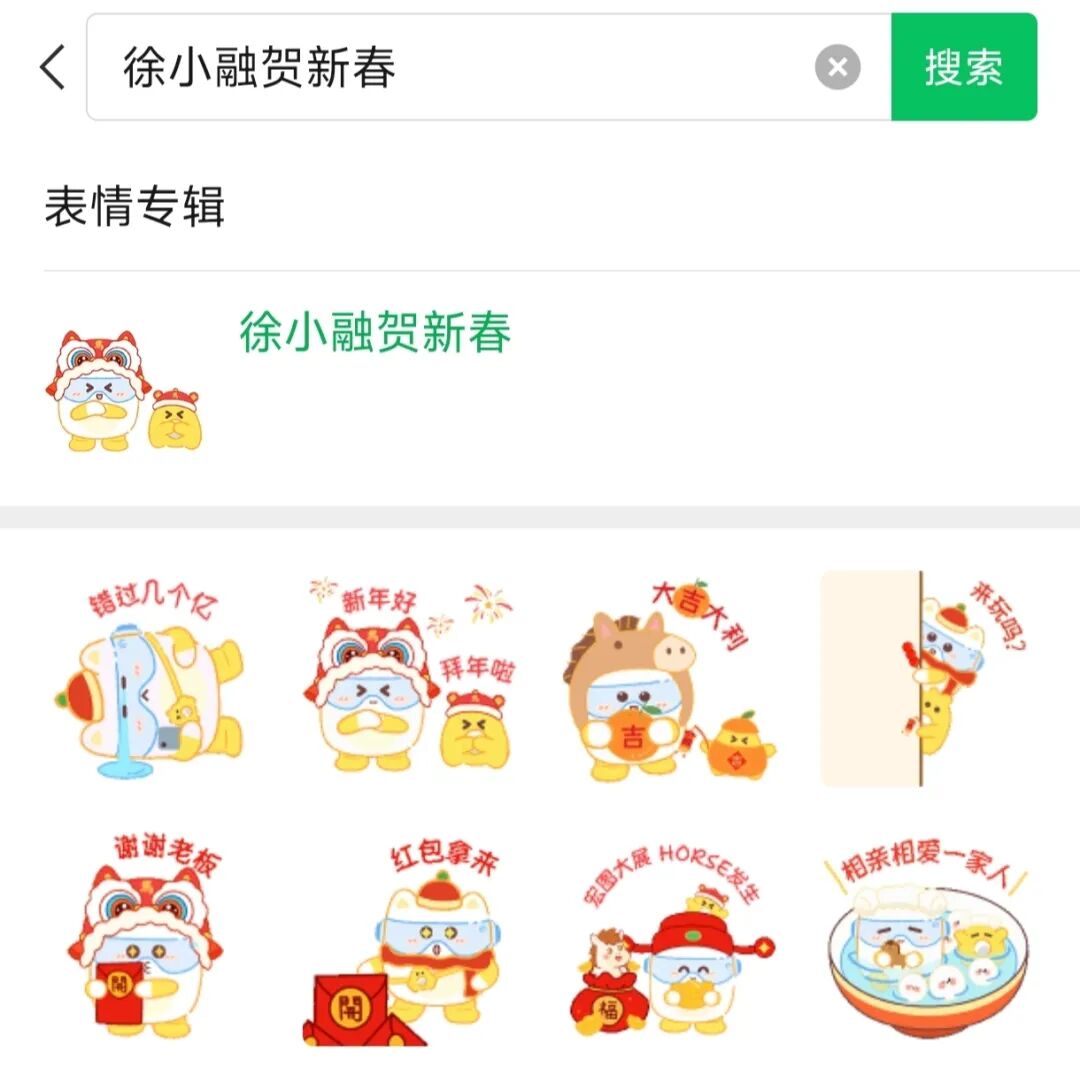Tap the search field containing 徐小融贺新春

(x=450, y=68)
